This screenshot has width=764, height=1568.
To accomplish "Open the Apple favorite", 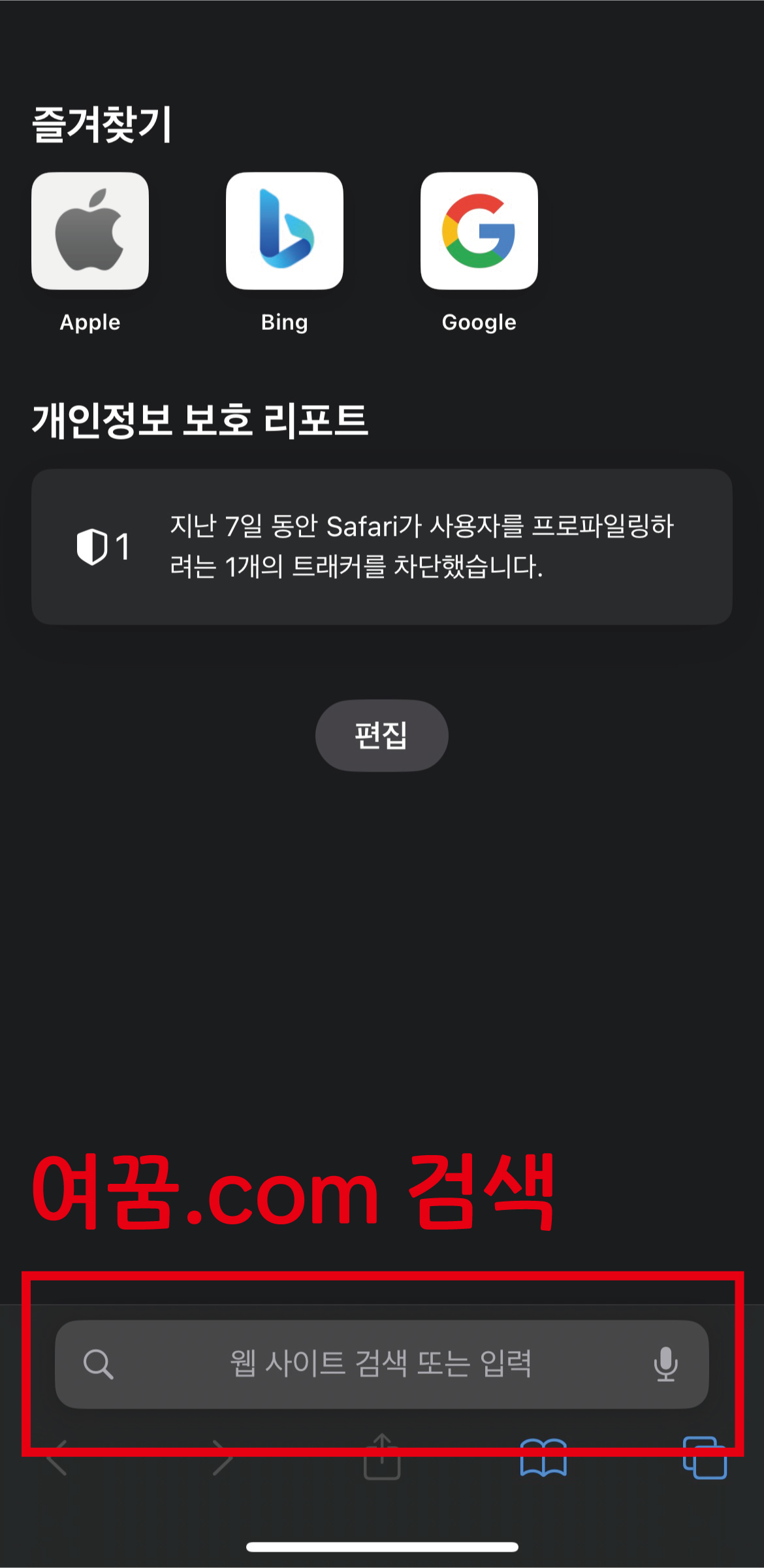I will click(90, 231).
